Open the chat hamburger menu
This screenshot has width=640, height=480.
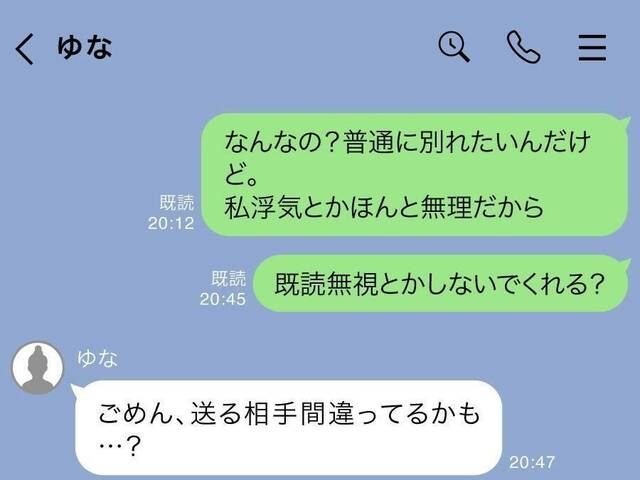click(x=592, y=47)
